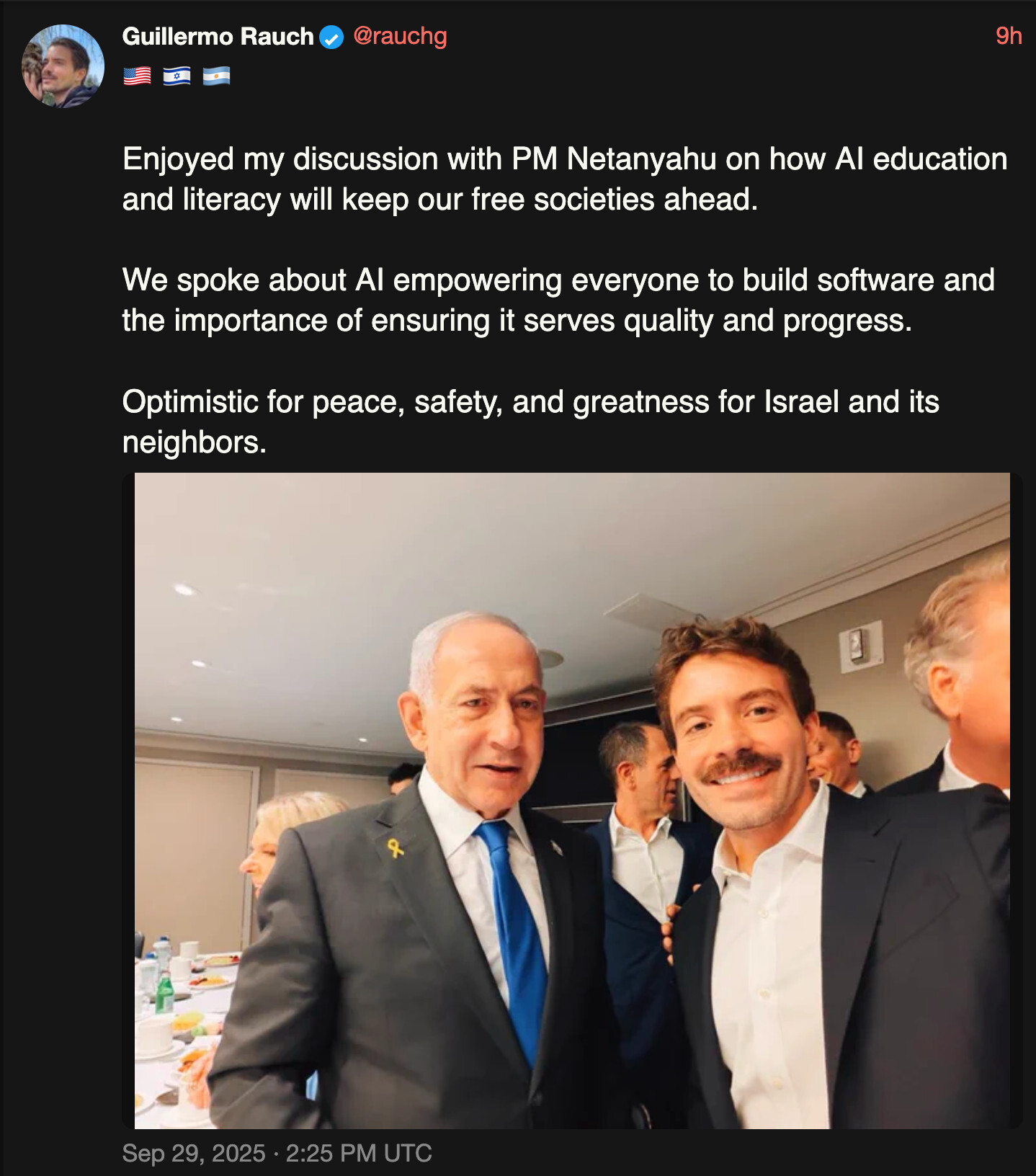The height and width of the screenshot is (1176, 1036).
Task: Tap the Guillermo Rauch display name
Action: [218, 36]
